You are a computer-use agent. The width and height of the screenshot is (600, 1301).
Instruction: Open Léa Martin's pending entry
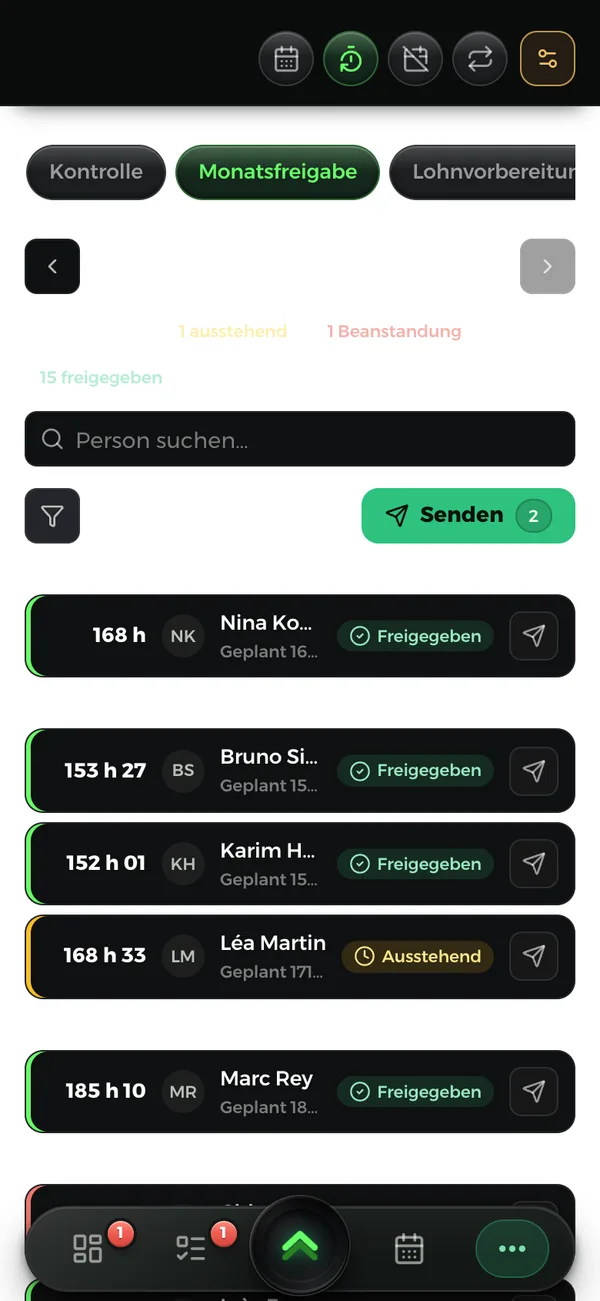(300, 957)
